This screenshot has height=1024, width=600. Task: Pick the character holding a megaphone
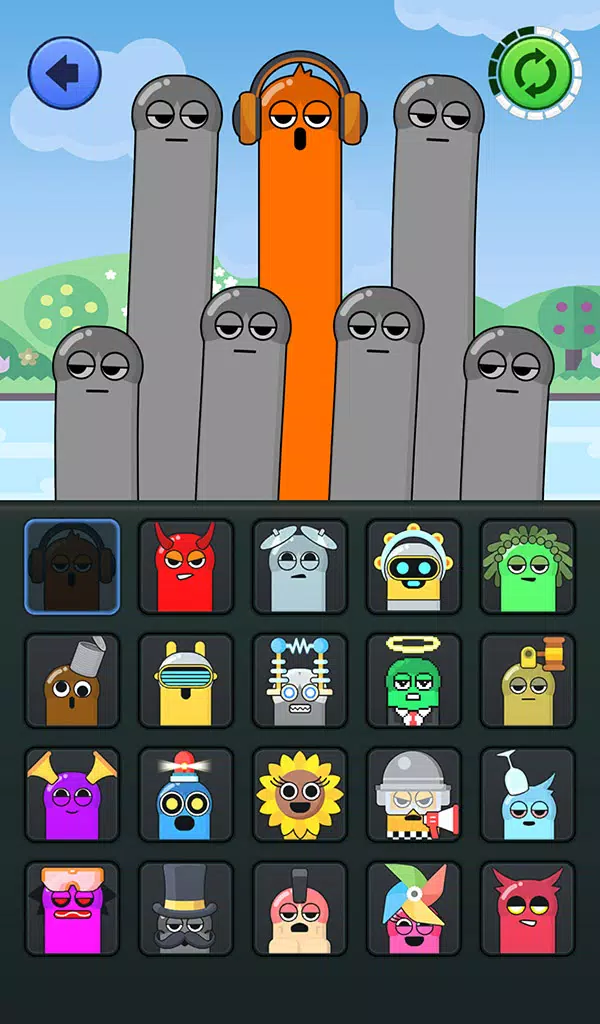(x=414, y=795)
